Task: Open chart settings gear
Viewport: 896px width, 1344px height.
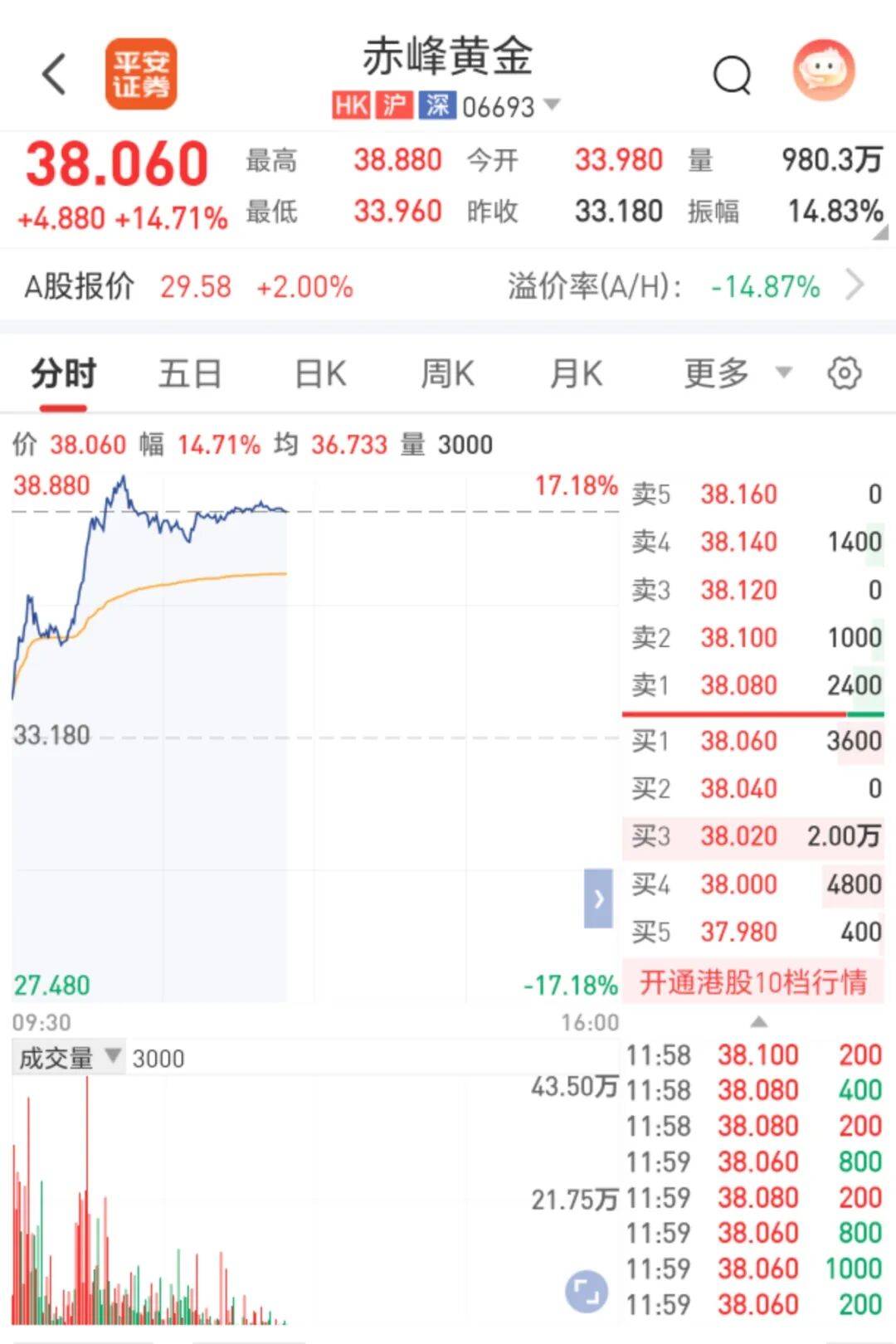Action: (844, 374)
